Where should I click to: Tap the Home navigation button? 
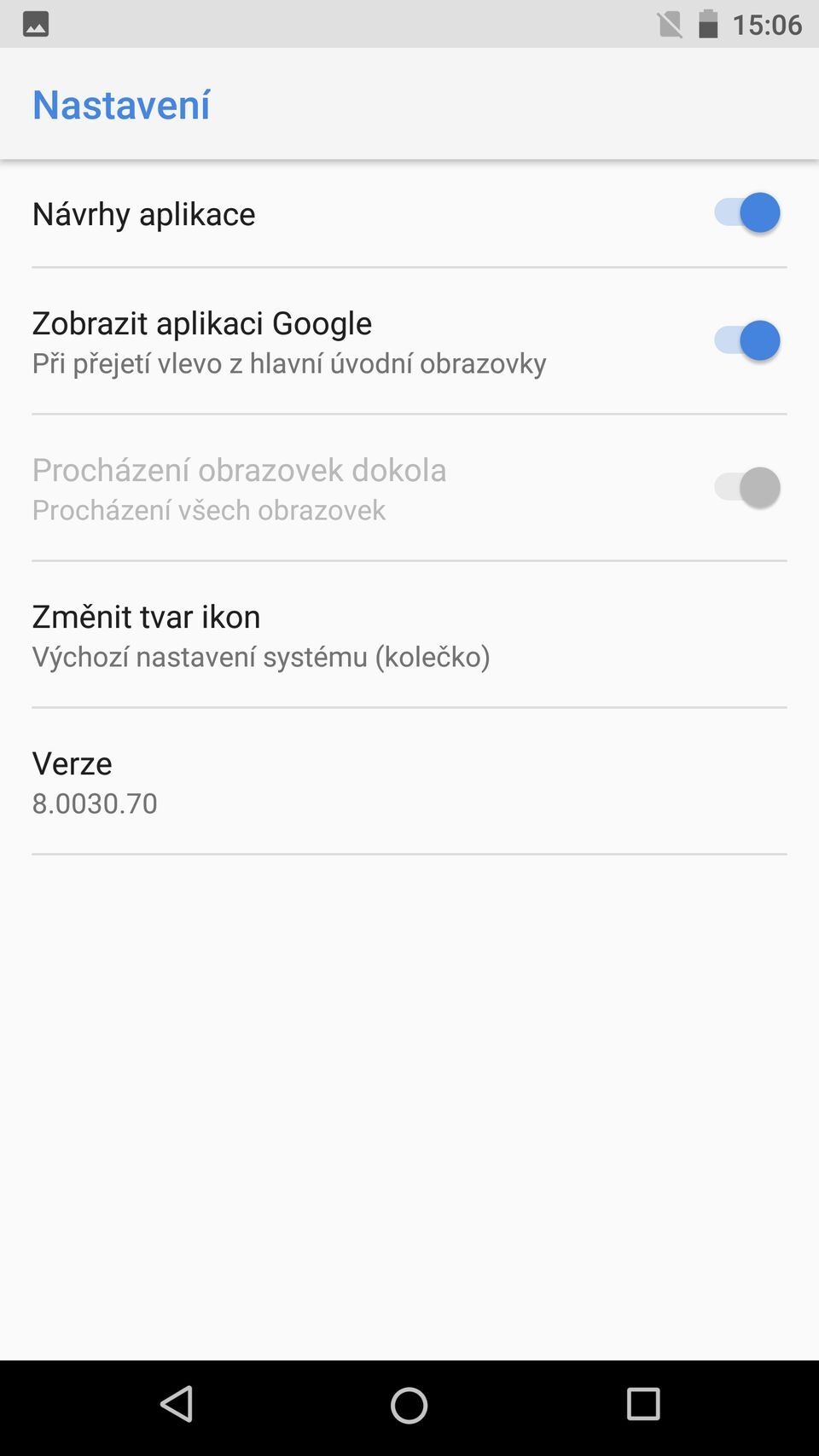point(409,1404)
